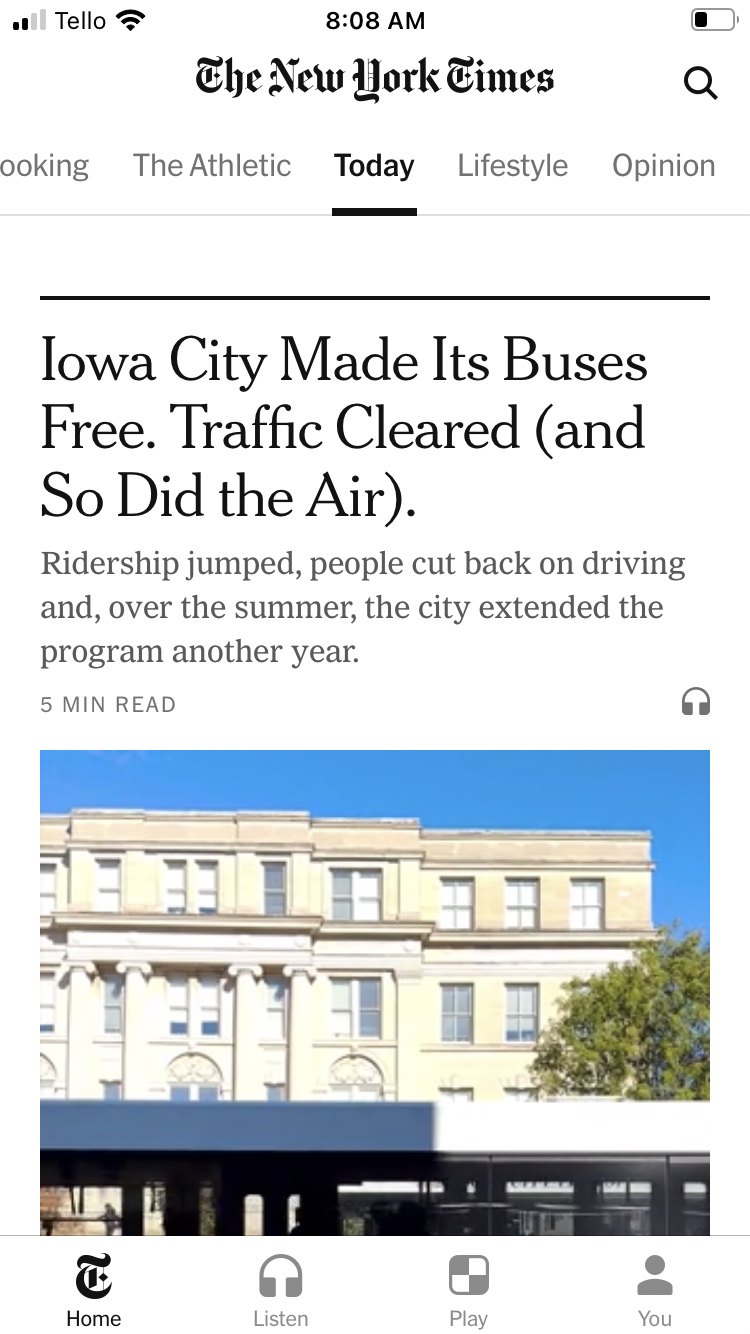
Task: Switch to the Play tab
Action: [x=468, y=1289]
